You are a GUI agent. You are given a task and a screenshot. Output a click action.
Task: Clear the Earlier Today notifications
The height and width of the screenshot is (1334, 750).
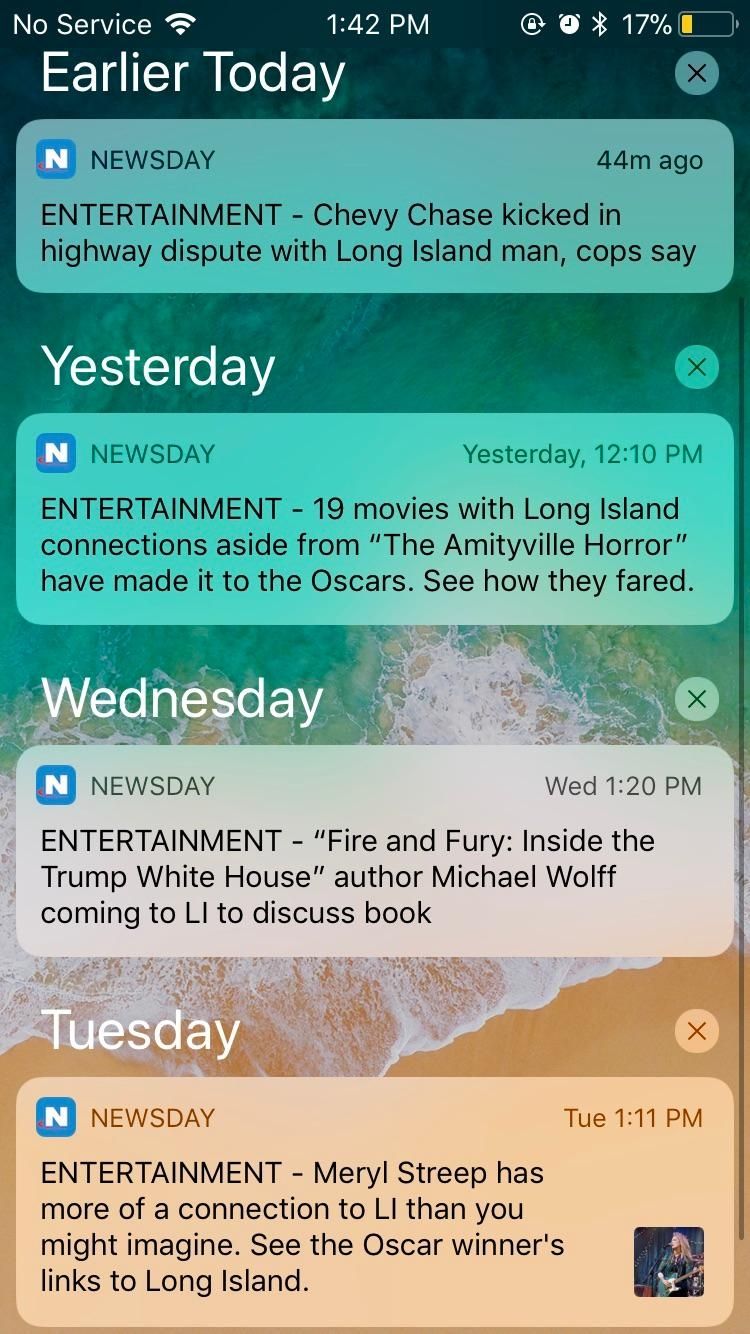click(x=697, y=73)
